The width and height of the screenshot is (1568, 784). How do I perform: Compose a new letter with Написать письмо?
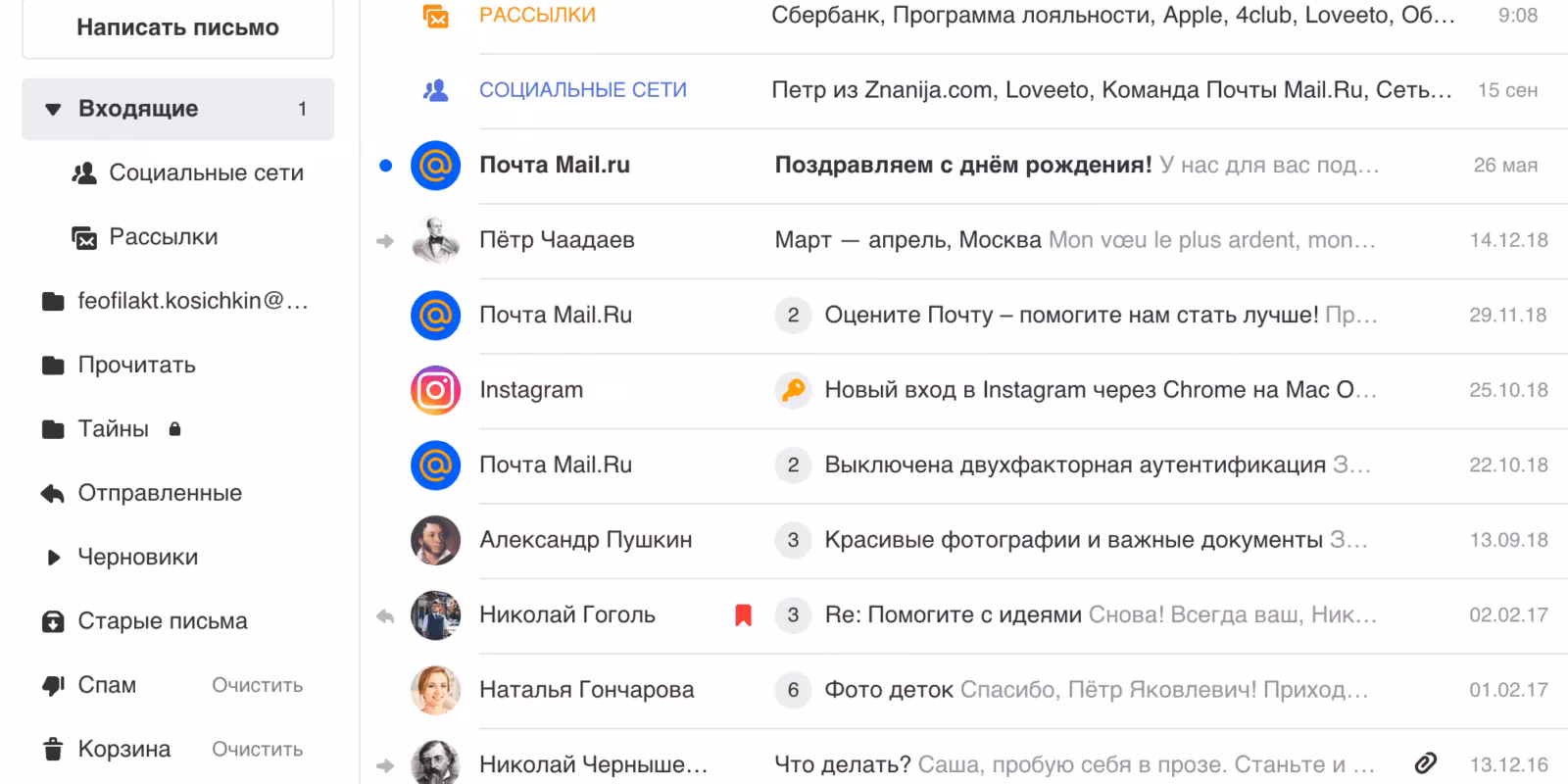[x=177, y=27]
